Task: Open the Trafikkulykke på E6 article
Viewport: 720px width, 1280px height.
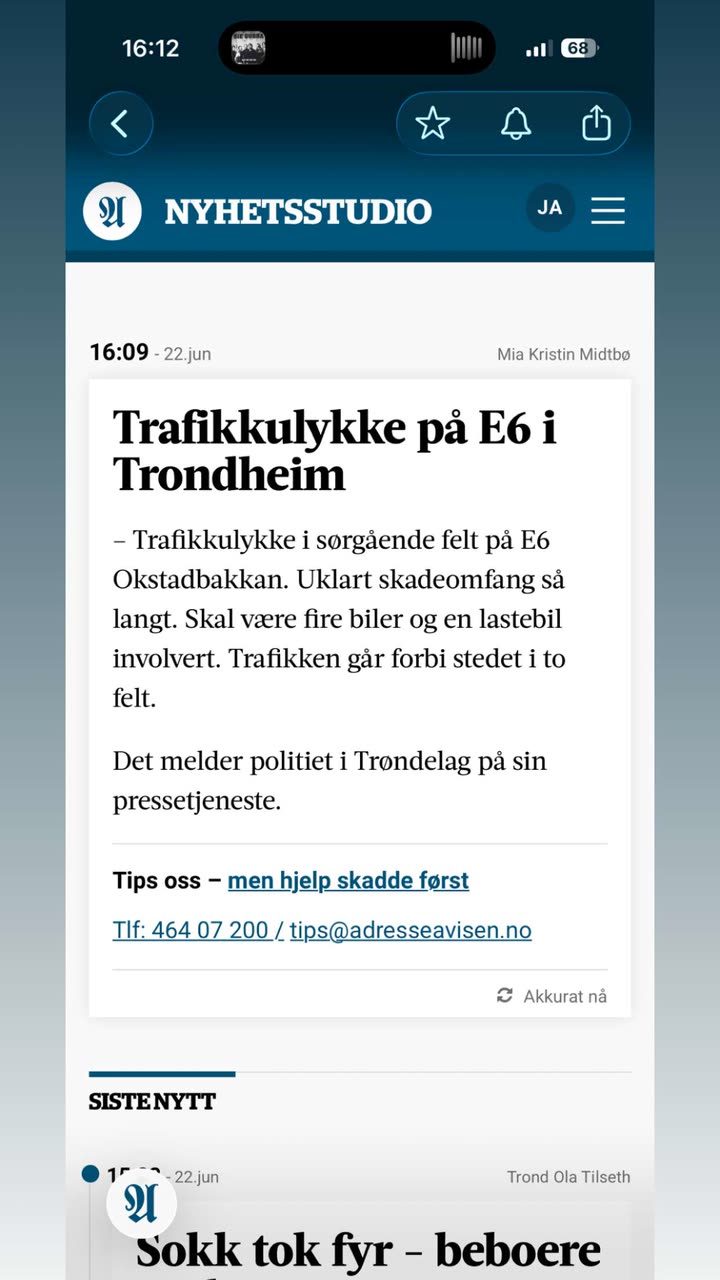Action: pos(334,450)
